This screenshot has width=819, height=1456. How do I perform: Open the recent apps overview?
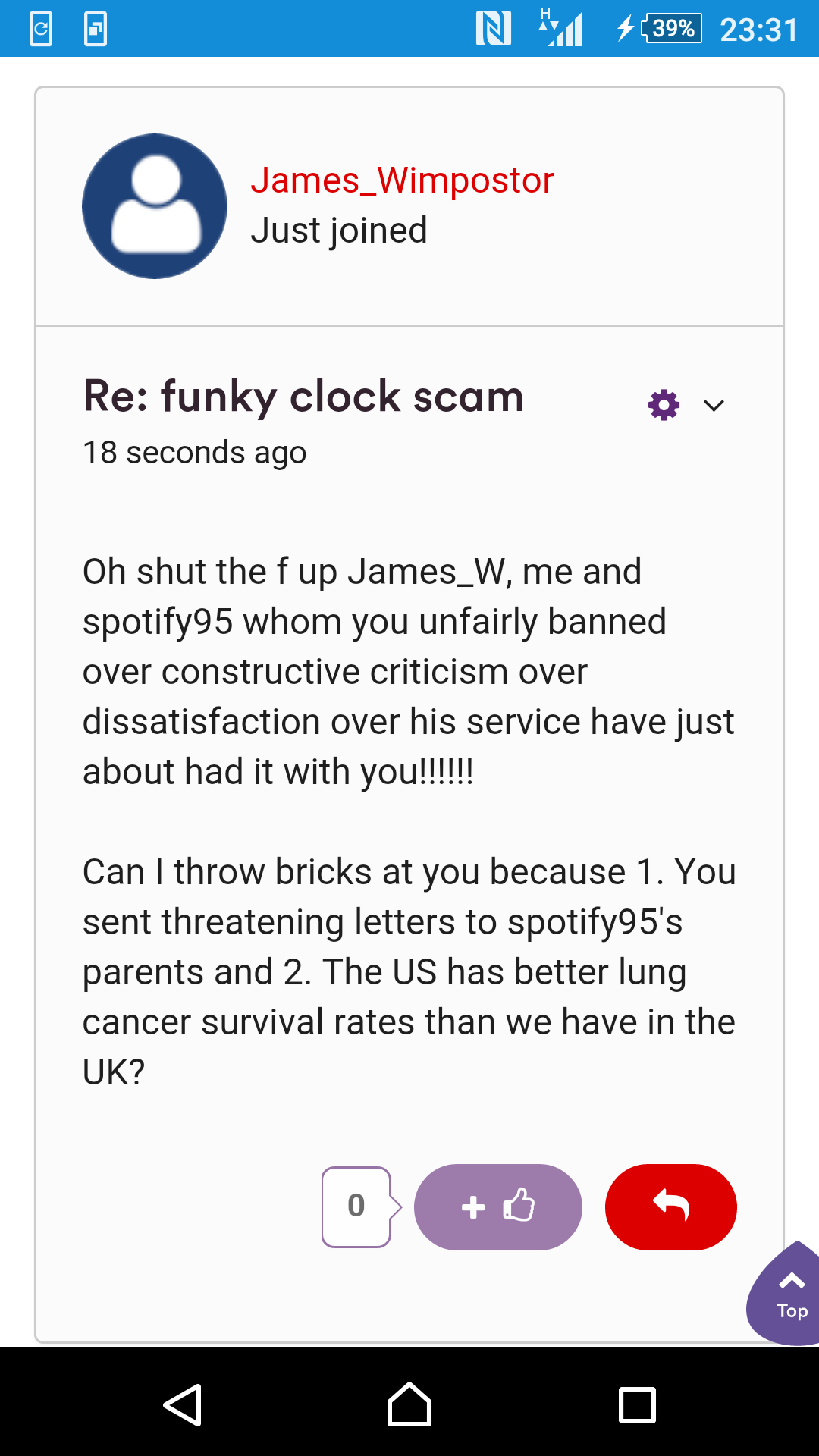[637, 1404]
